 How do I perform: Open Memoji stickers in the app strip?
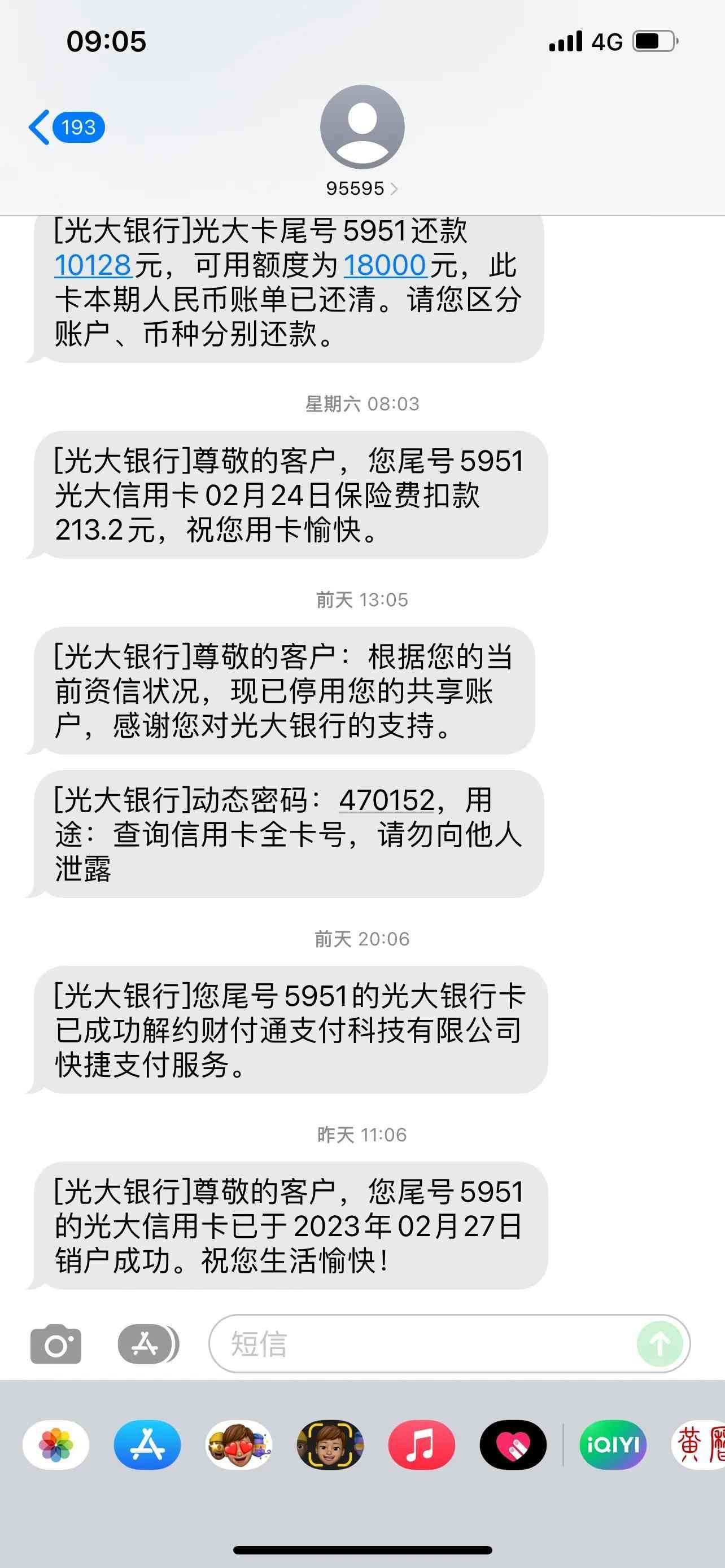pyautogui.click(x=239, y=1445)
